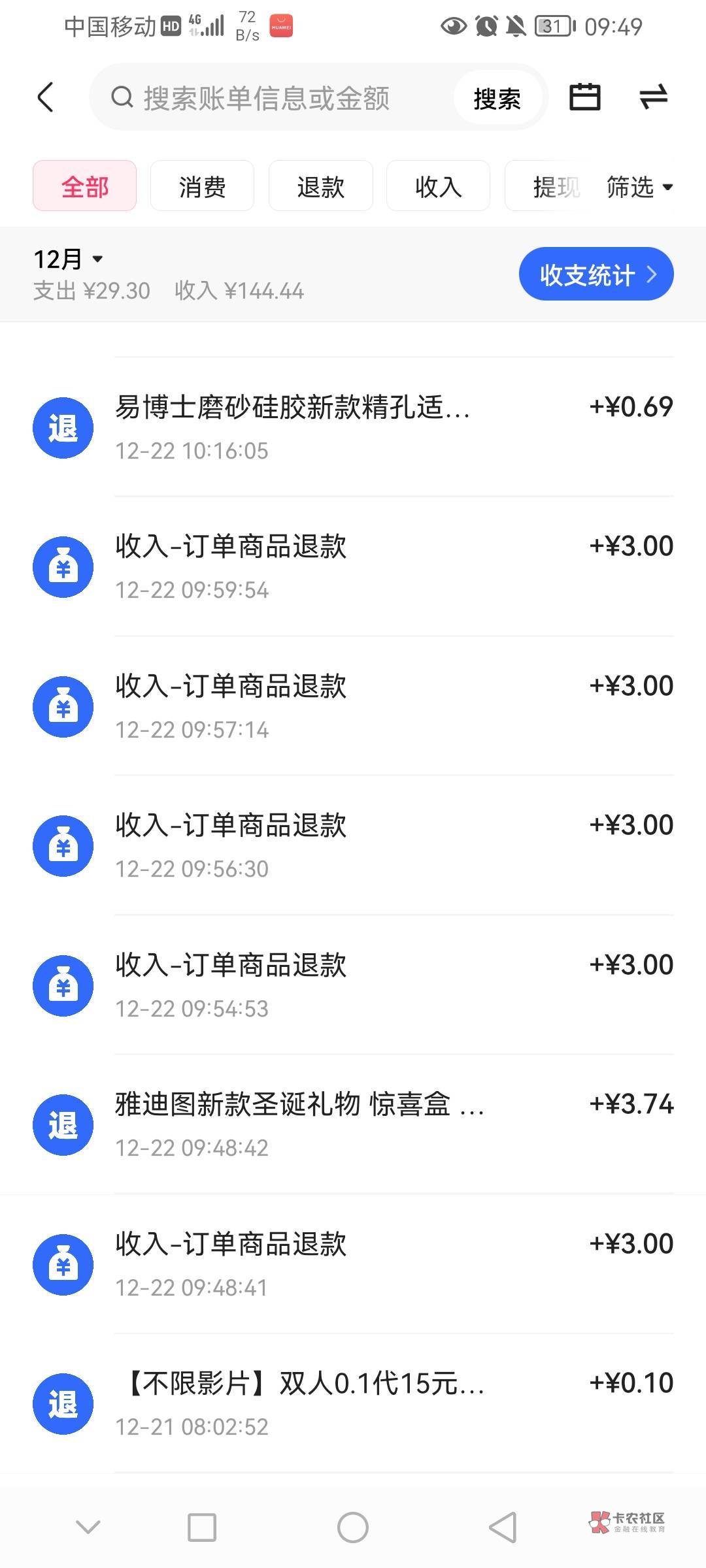706x1568 pixels.
Task: Open the 易博士磨砂硅胶 refund record
Action: 353,427
